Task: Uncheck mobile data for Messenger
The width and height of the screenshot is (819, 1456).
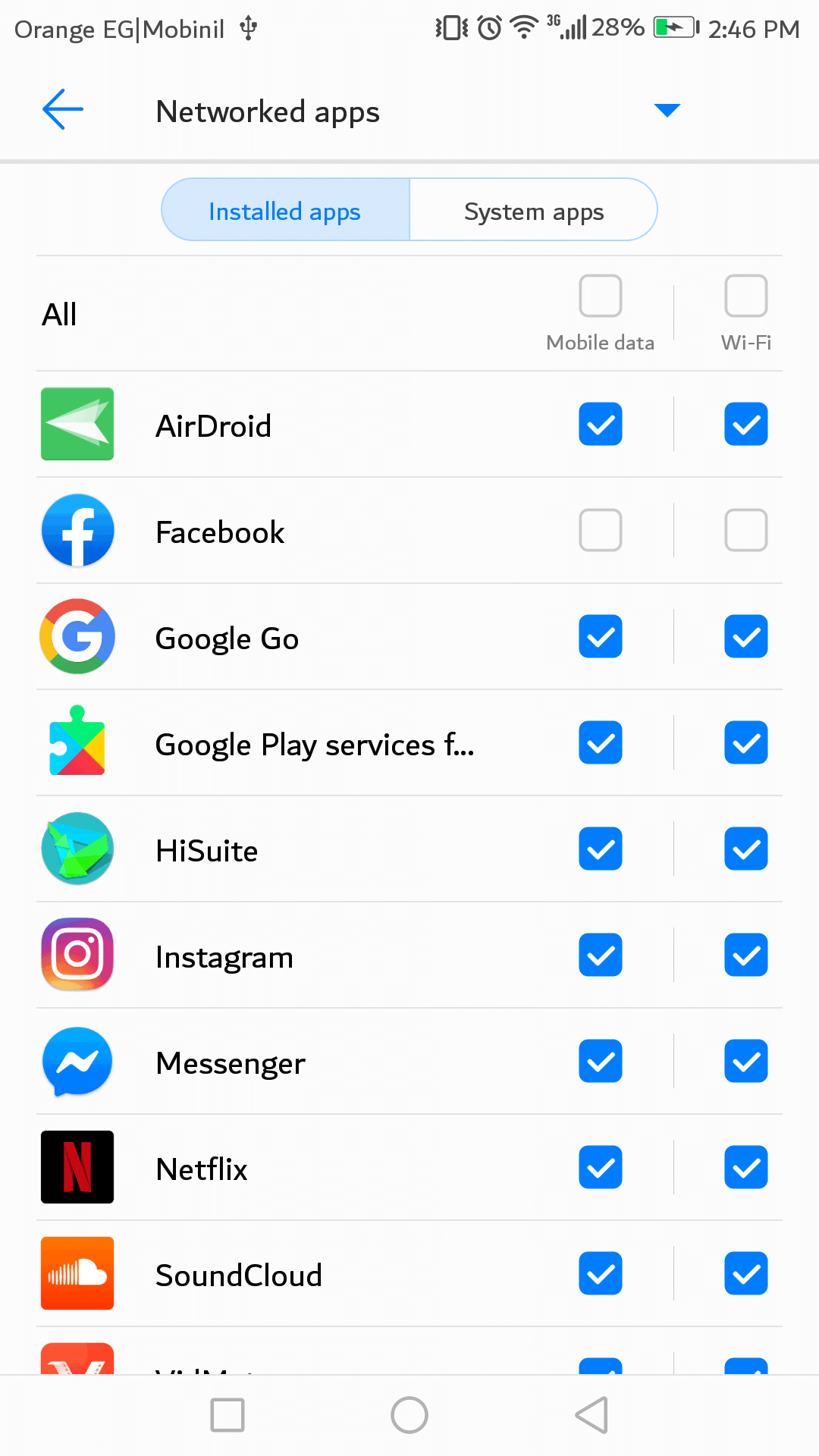Action: [x=600, y=1061]
